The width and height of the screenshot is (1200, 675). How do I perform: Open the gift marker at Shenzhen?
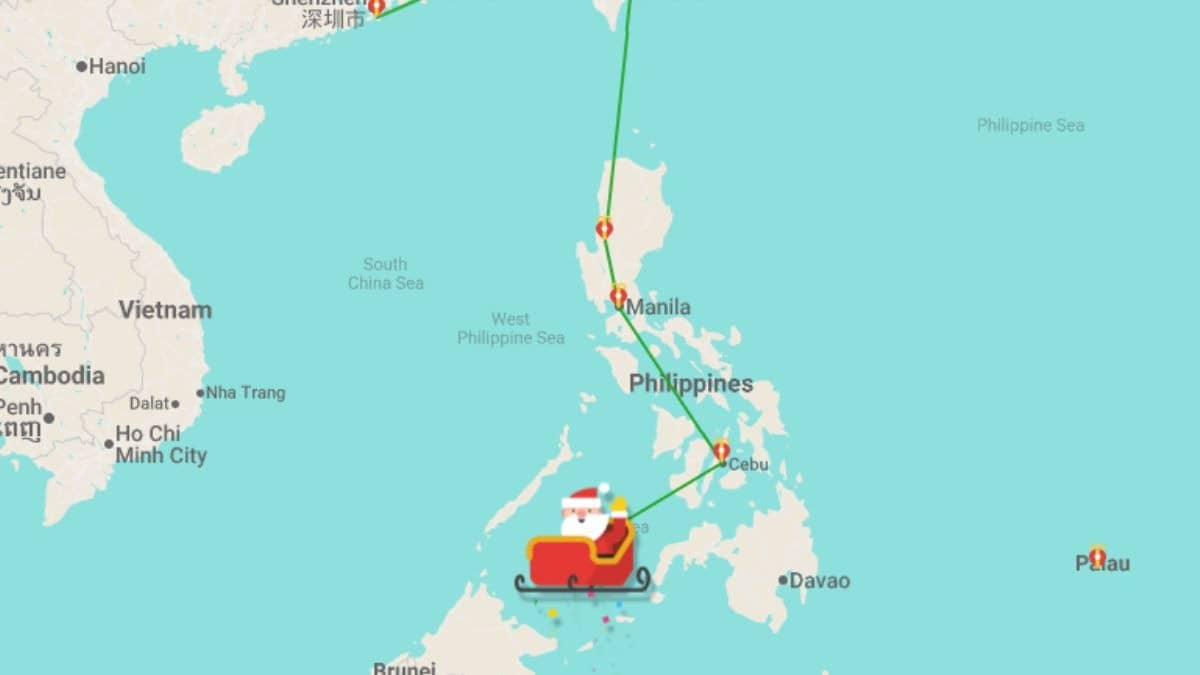(377, 6)
